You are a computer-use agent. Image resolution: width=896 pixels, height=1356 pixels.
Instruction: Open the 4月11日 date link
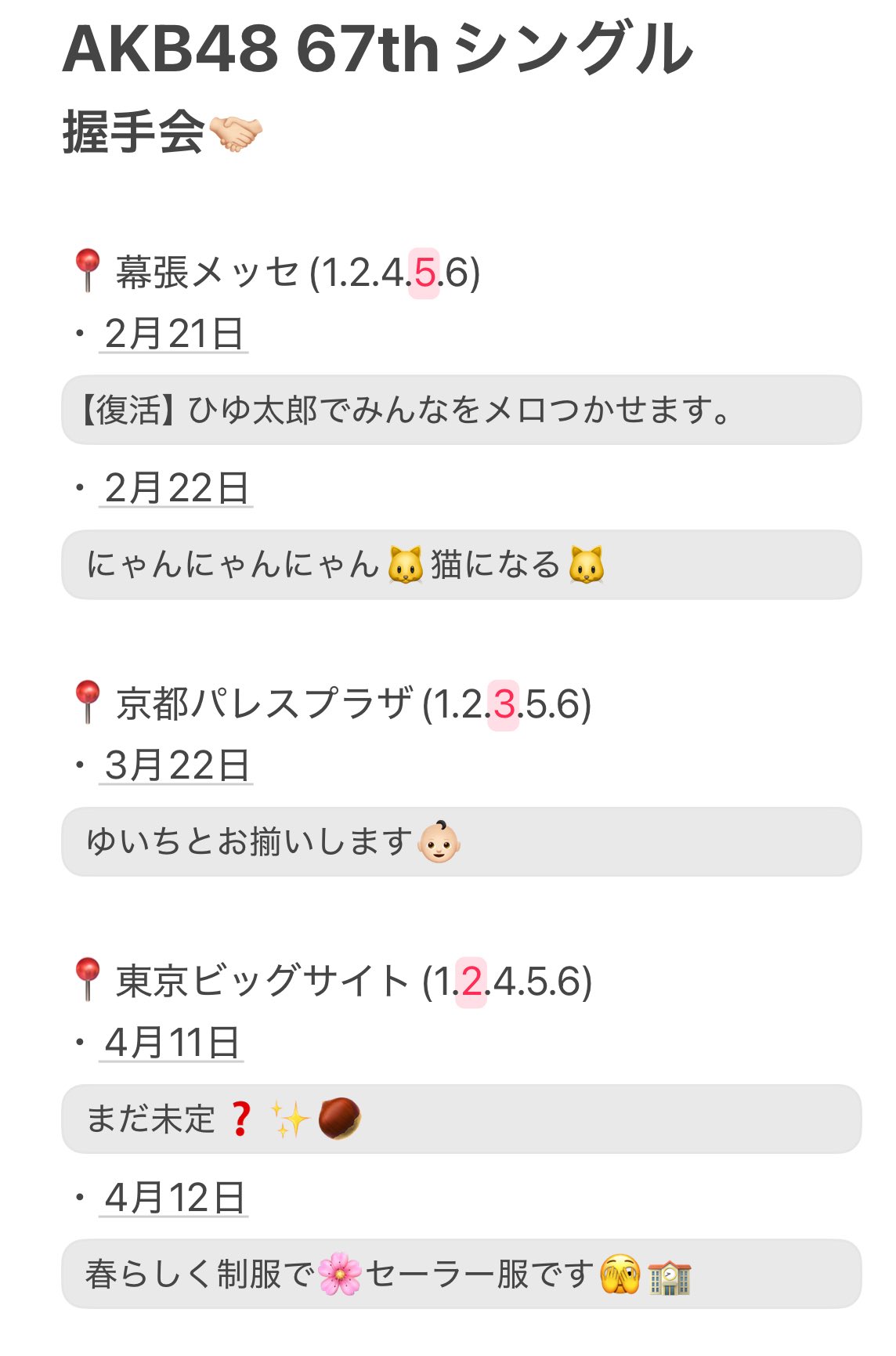(172, 1043)
